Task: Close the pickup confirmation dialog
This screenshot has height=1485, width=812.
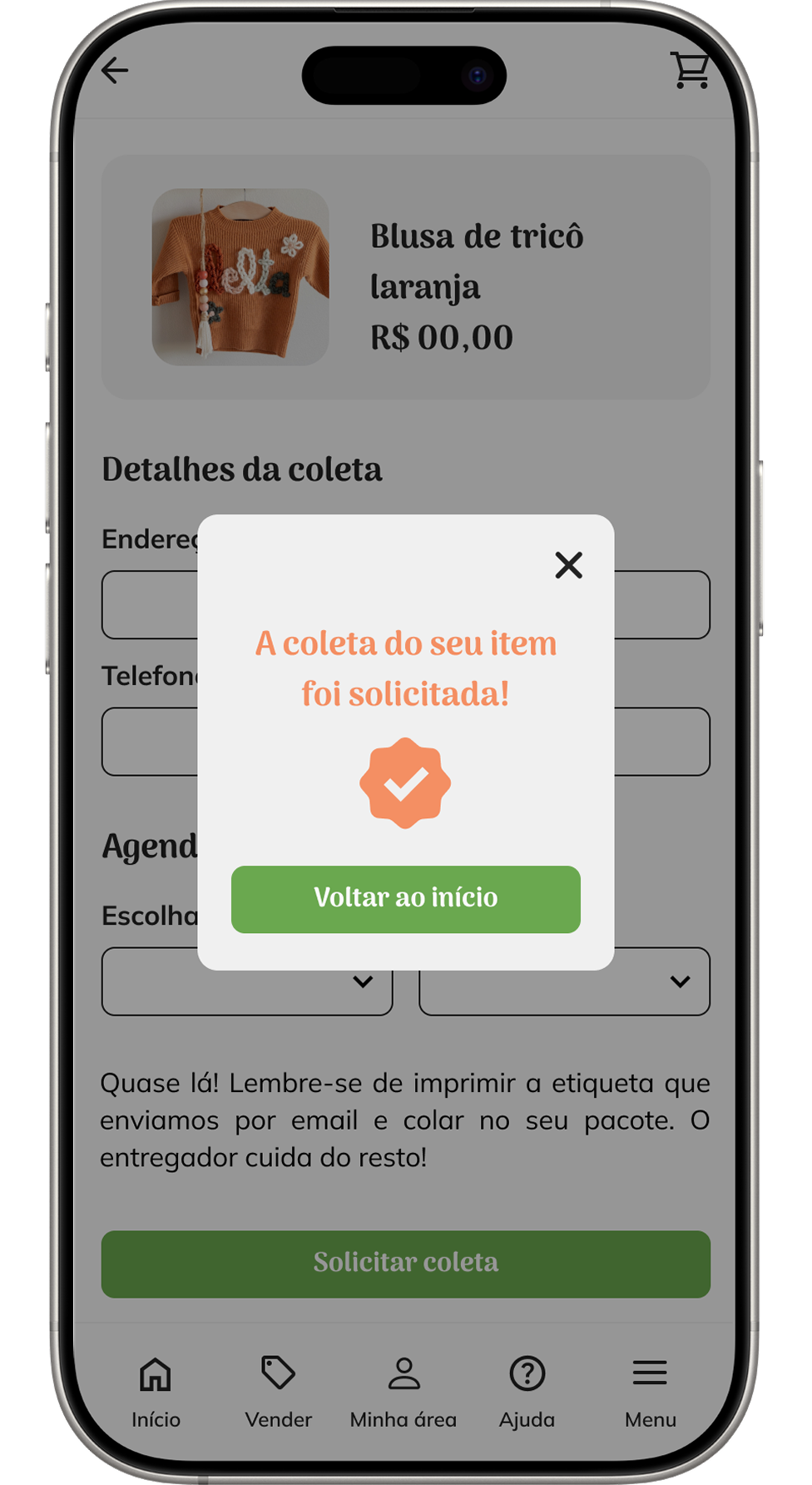Action: [x=569, y=565]
